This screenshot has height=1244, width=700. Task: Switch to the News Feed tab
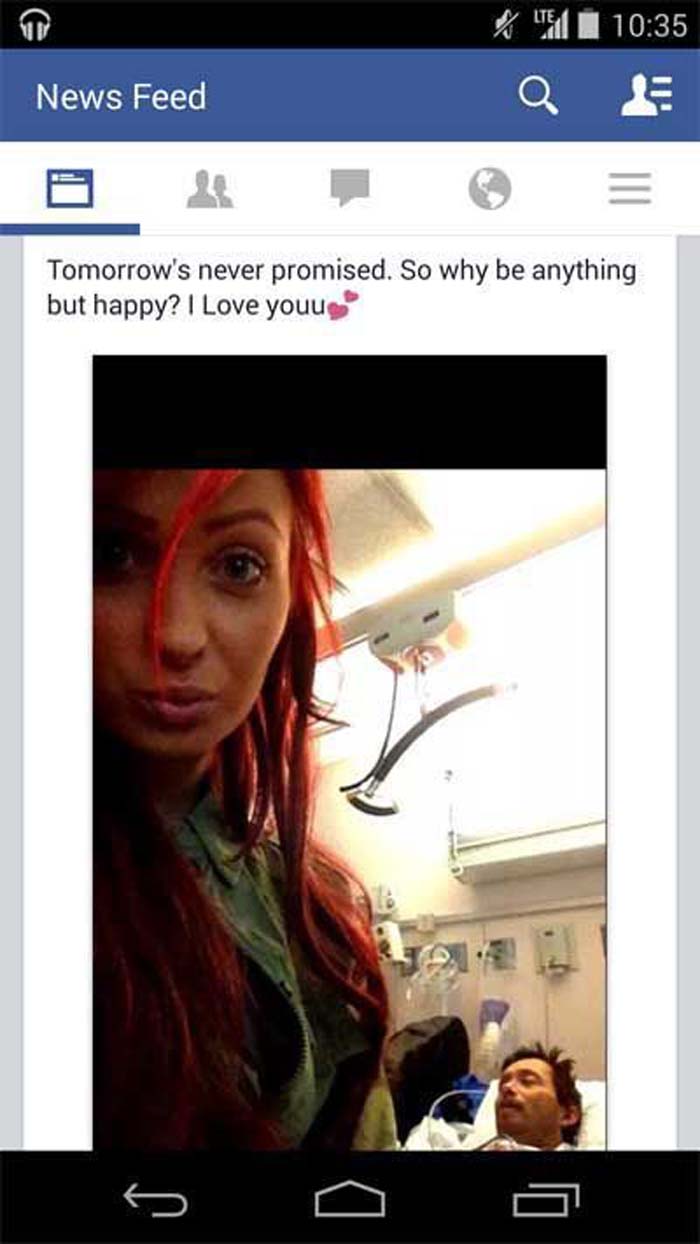(x=69, y=188)
